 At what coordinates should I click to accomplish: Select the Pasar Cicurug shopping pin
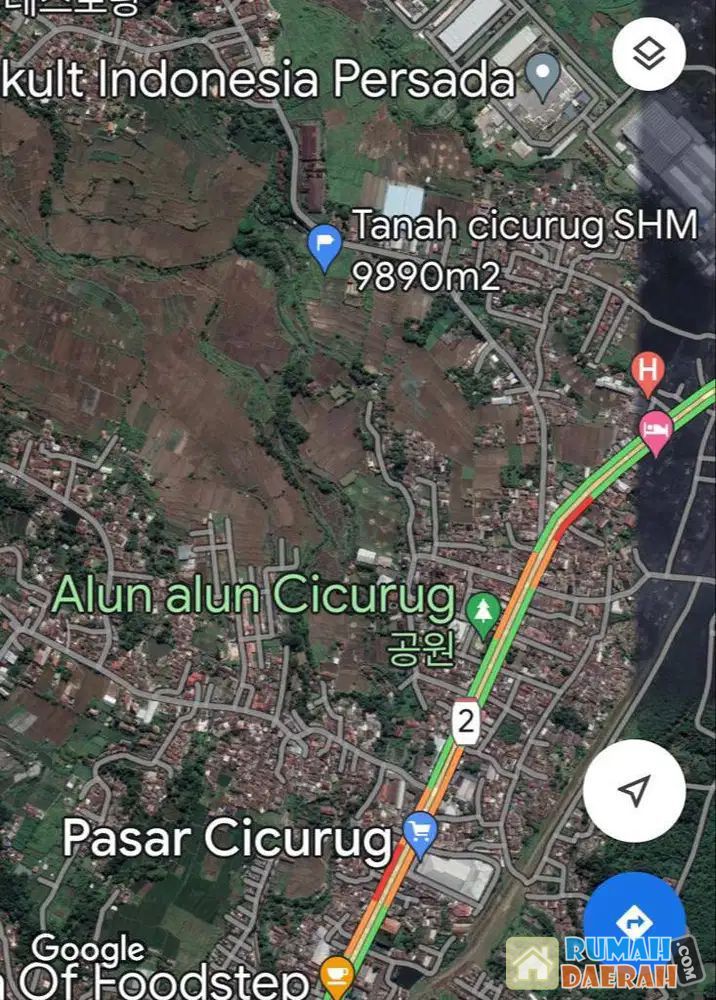pyautogui.click(x=420, y=834)
